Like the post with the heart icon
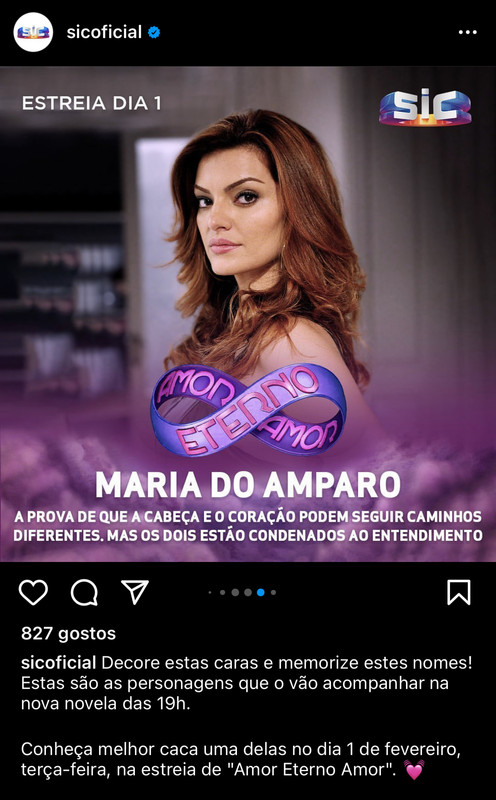 point(33,592)
